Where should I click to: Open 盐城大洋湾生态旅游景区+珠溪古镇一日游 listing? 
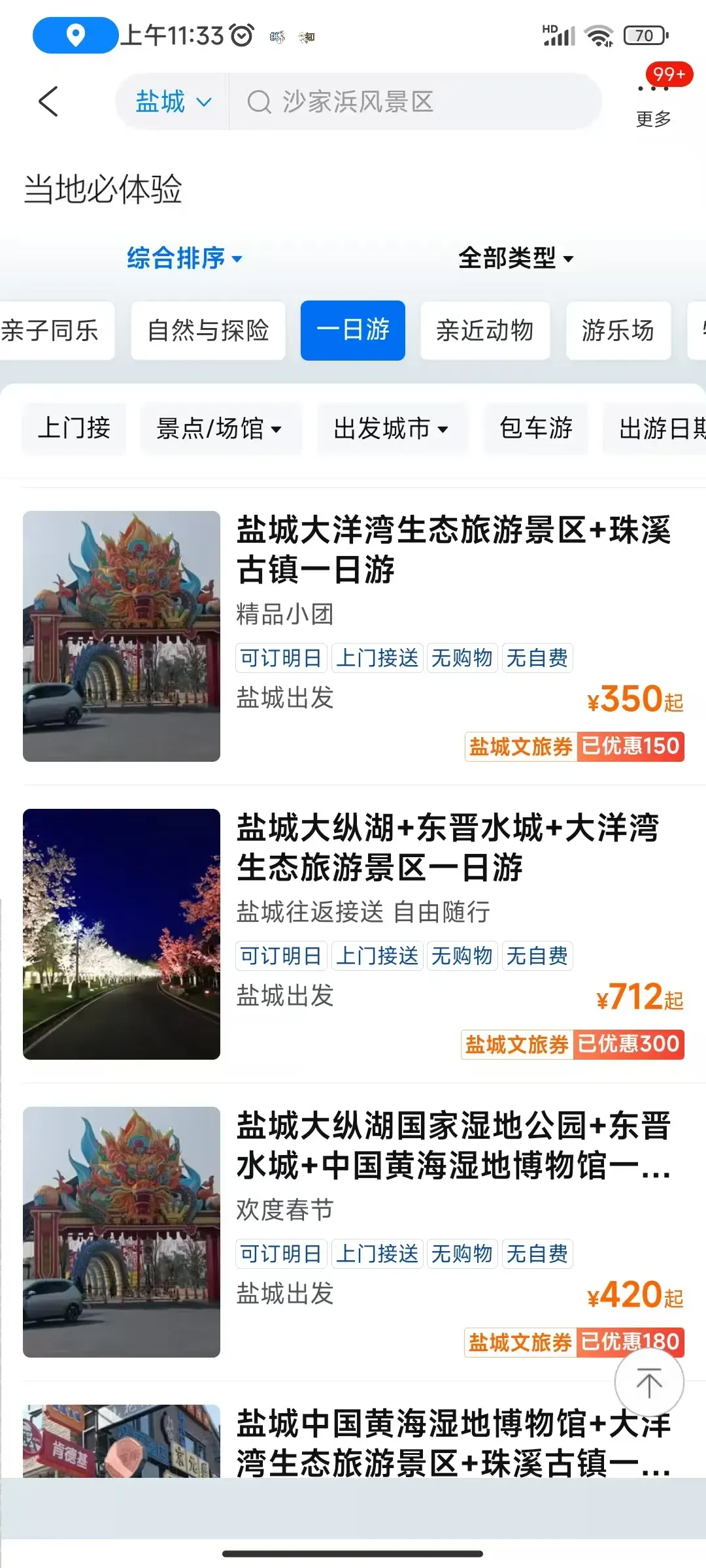pyautogui.click(x=353, y=636)
